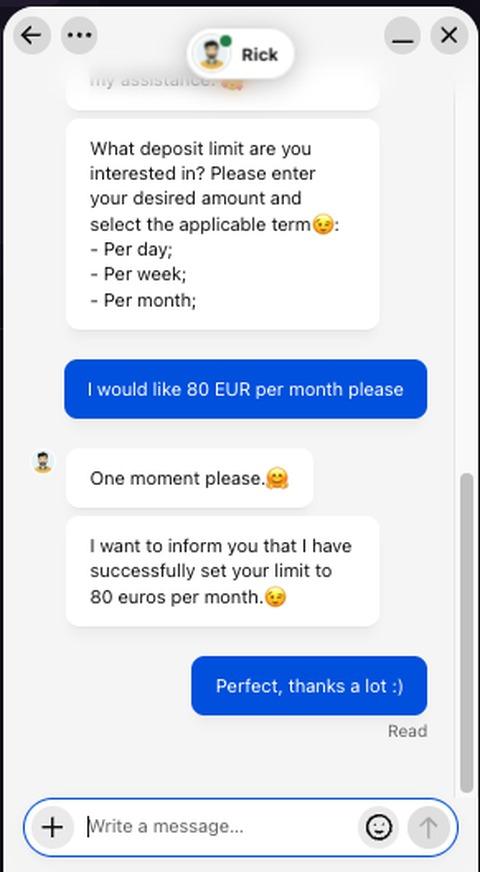Go back with the arrow button

coord(32,36)
